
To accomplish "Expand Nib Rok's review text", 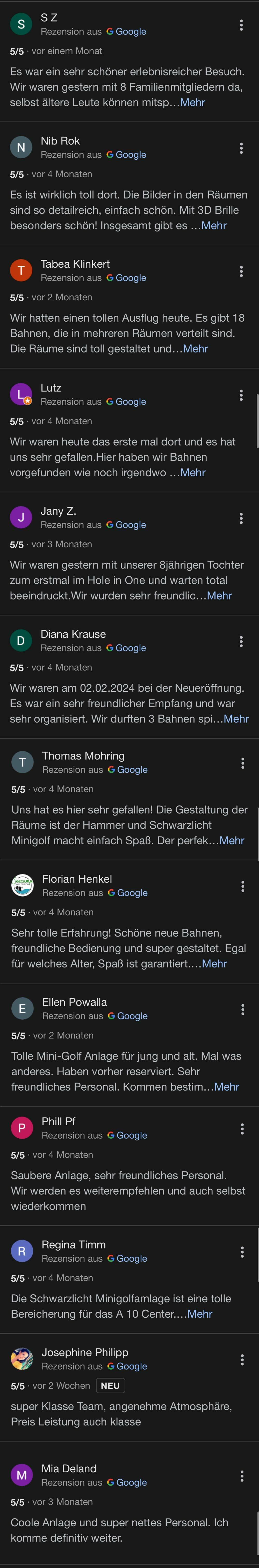I will [213, 225].
